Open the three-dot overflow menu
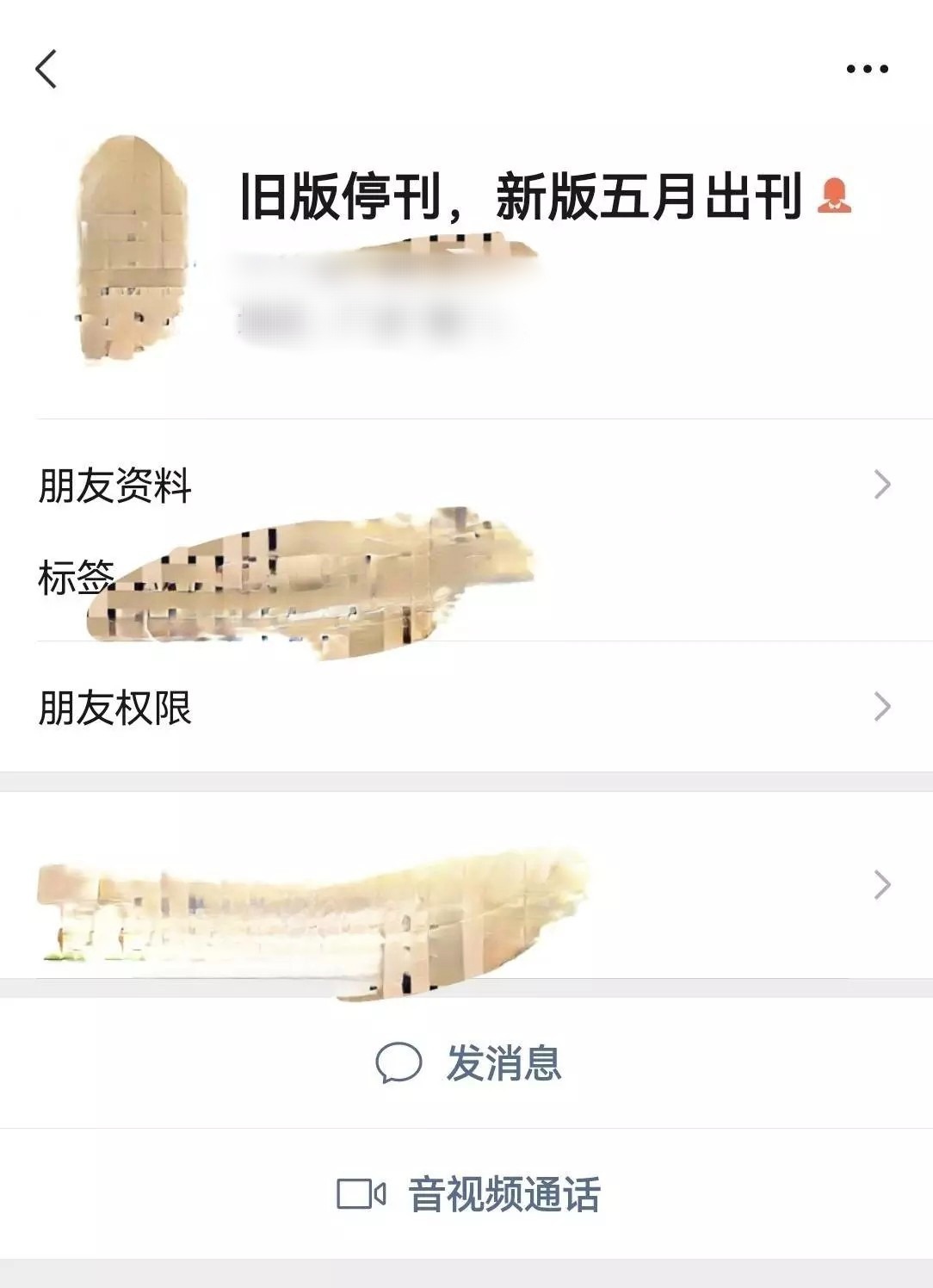The height and width of the screenshot is (1288, 933). point(867,69)
